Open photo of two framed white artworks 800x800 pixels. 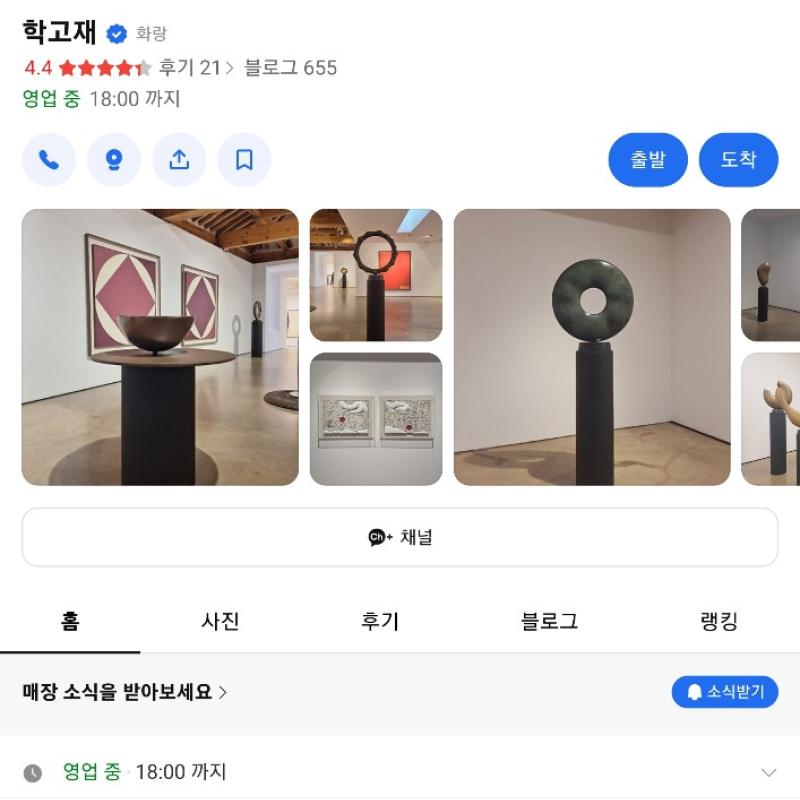point(376,419)
